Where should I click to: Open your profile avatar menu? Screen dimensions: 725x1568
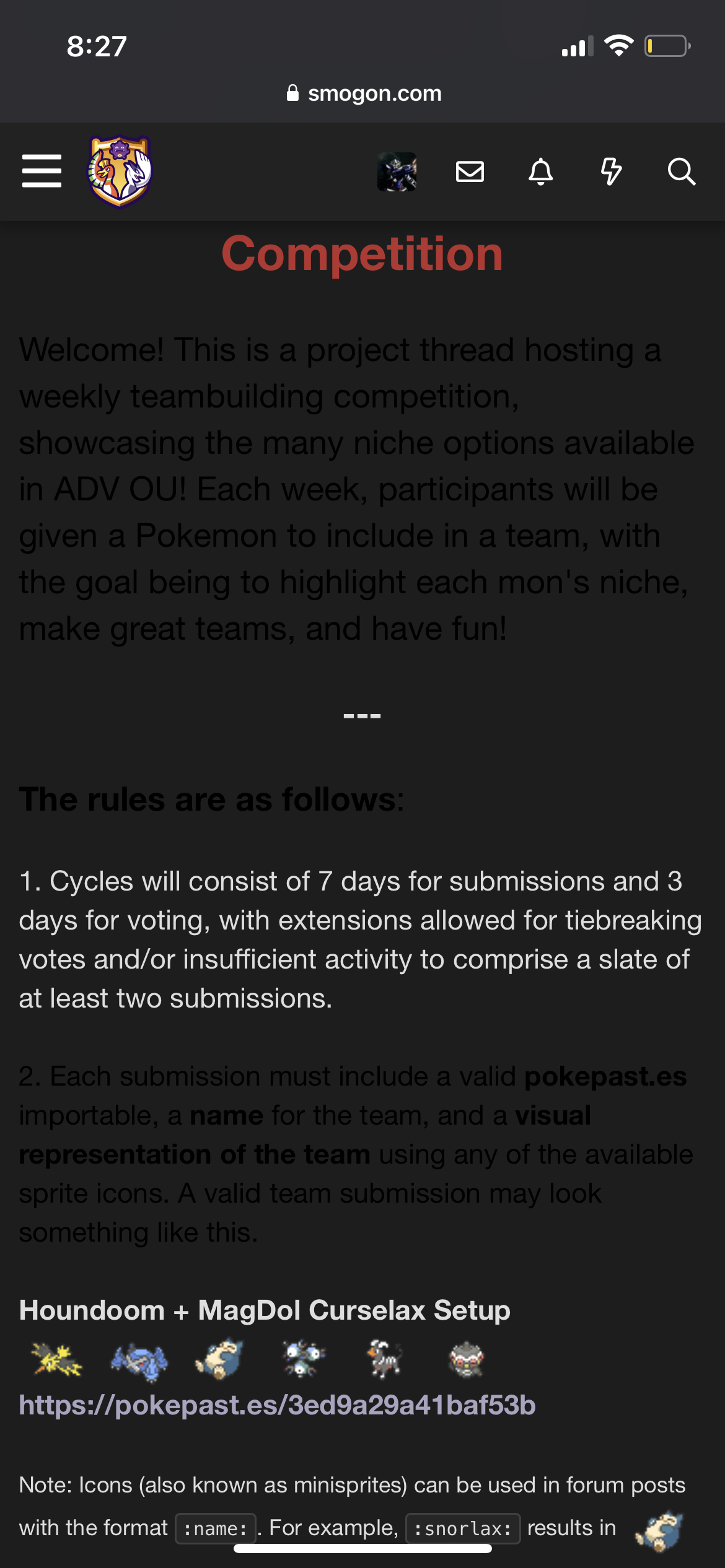[397, 172]
